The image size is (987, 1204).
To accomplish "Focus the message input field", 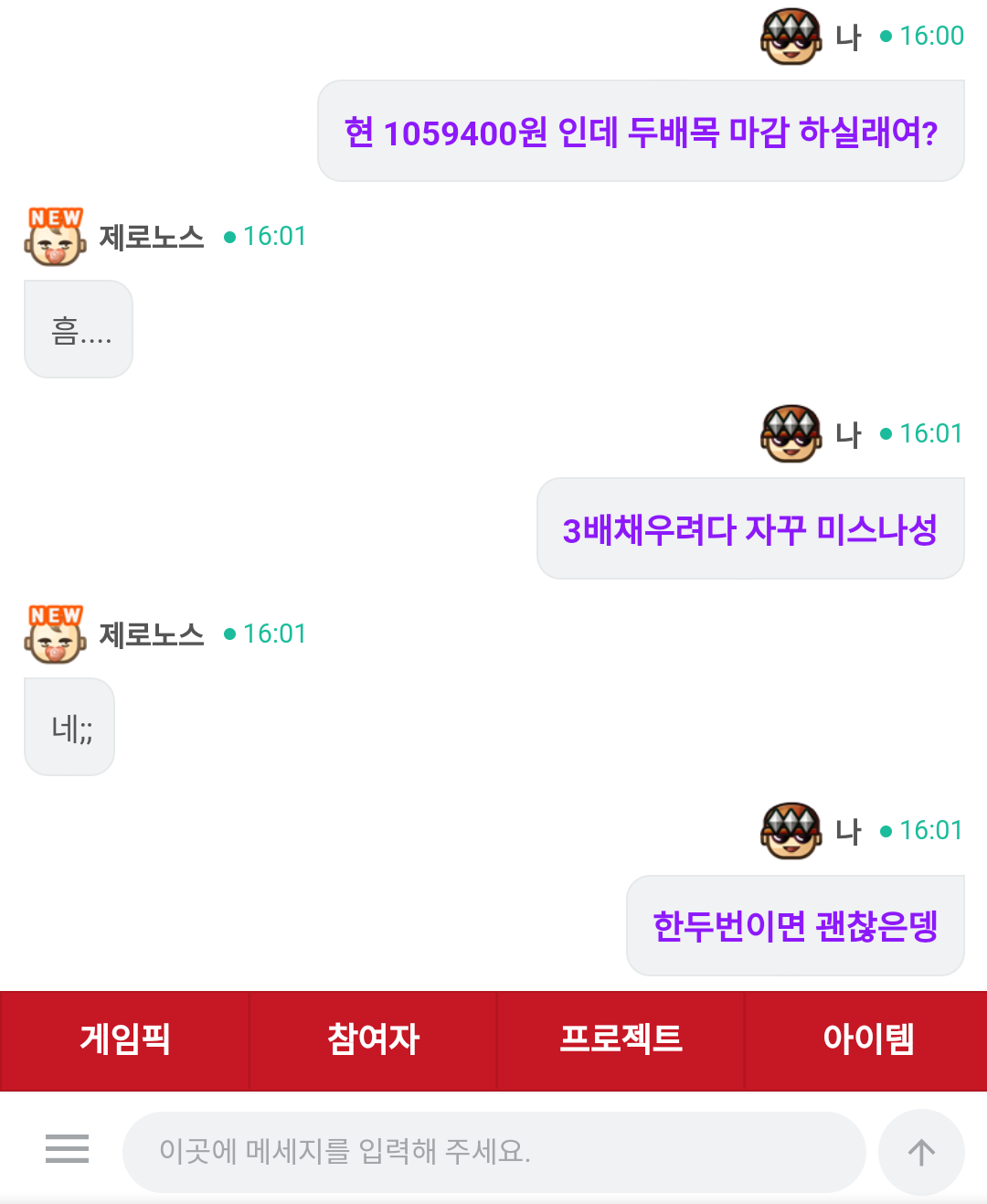I will 493,1151.
